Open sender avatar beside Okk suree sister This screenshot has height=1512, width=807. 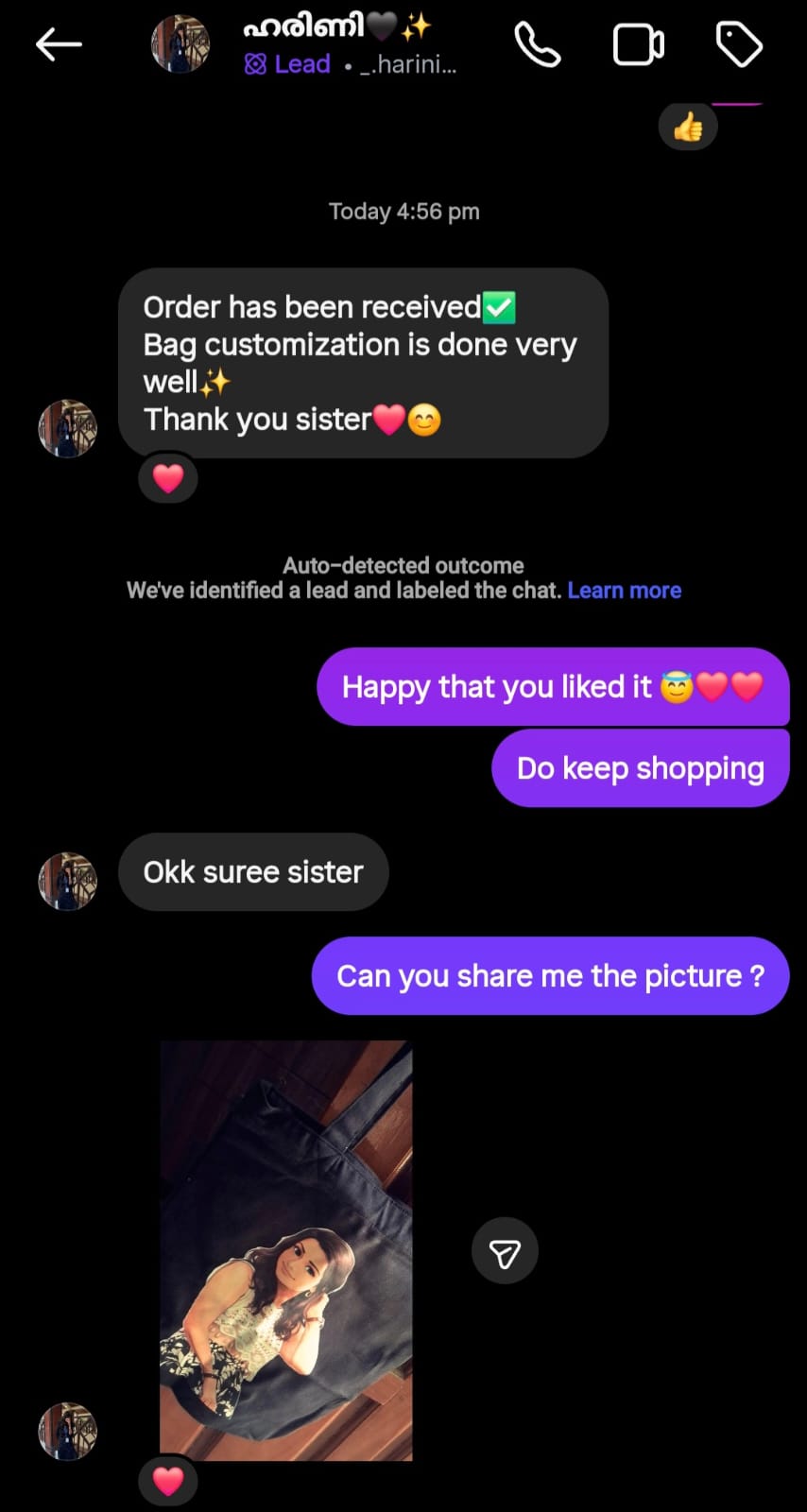(x=67, y=881)
